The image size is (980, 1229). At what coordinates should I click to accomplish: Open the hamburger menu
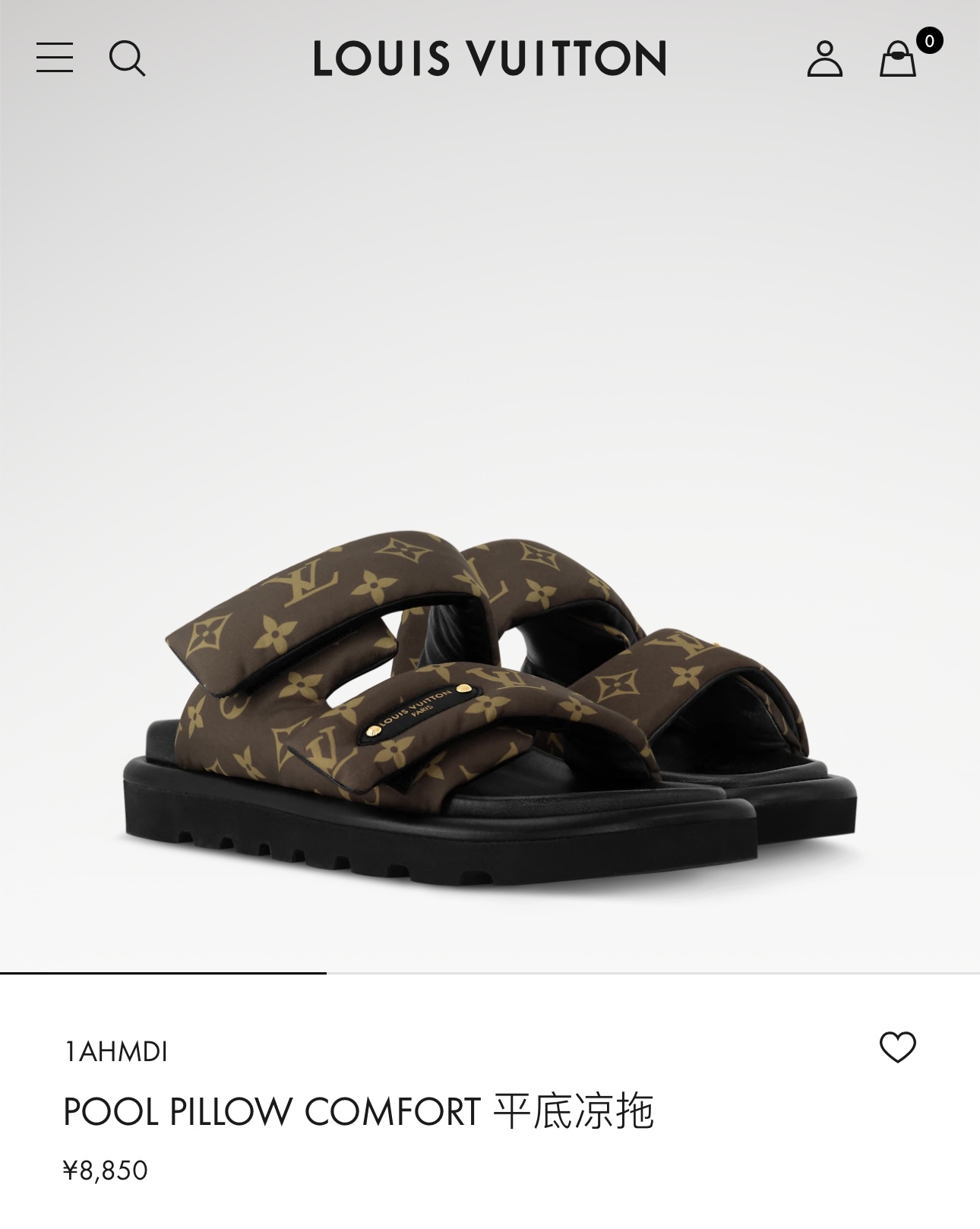coord(55,58)
